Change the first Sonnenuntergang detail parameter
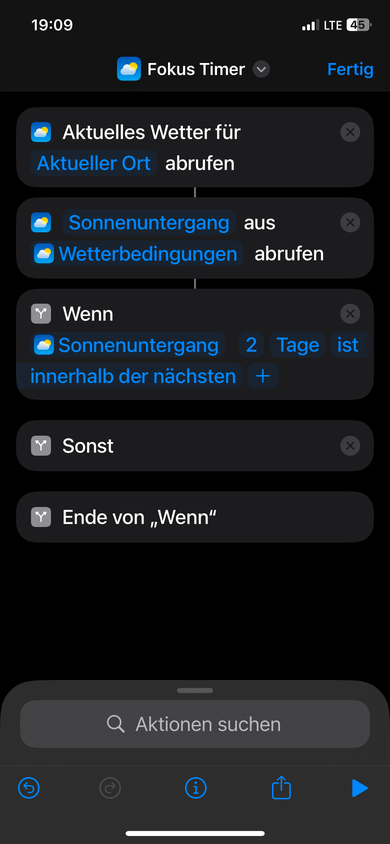The height and width of the screenshot is (844, 390). pos(149,222)
